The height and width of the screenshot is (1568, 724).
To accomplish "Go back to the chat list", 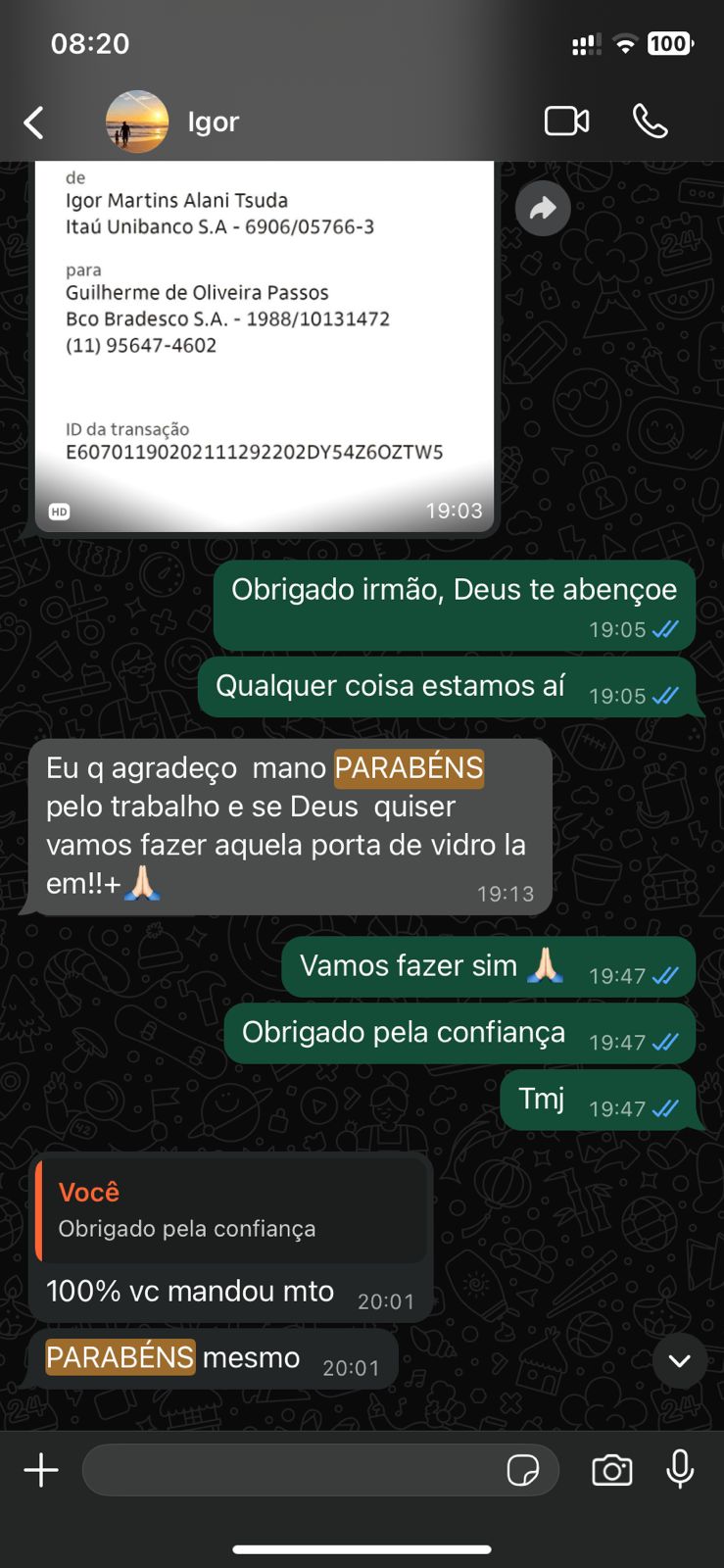I will (34, 122).
